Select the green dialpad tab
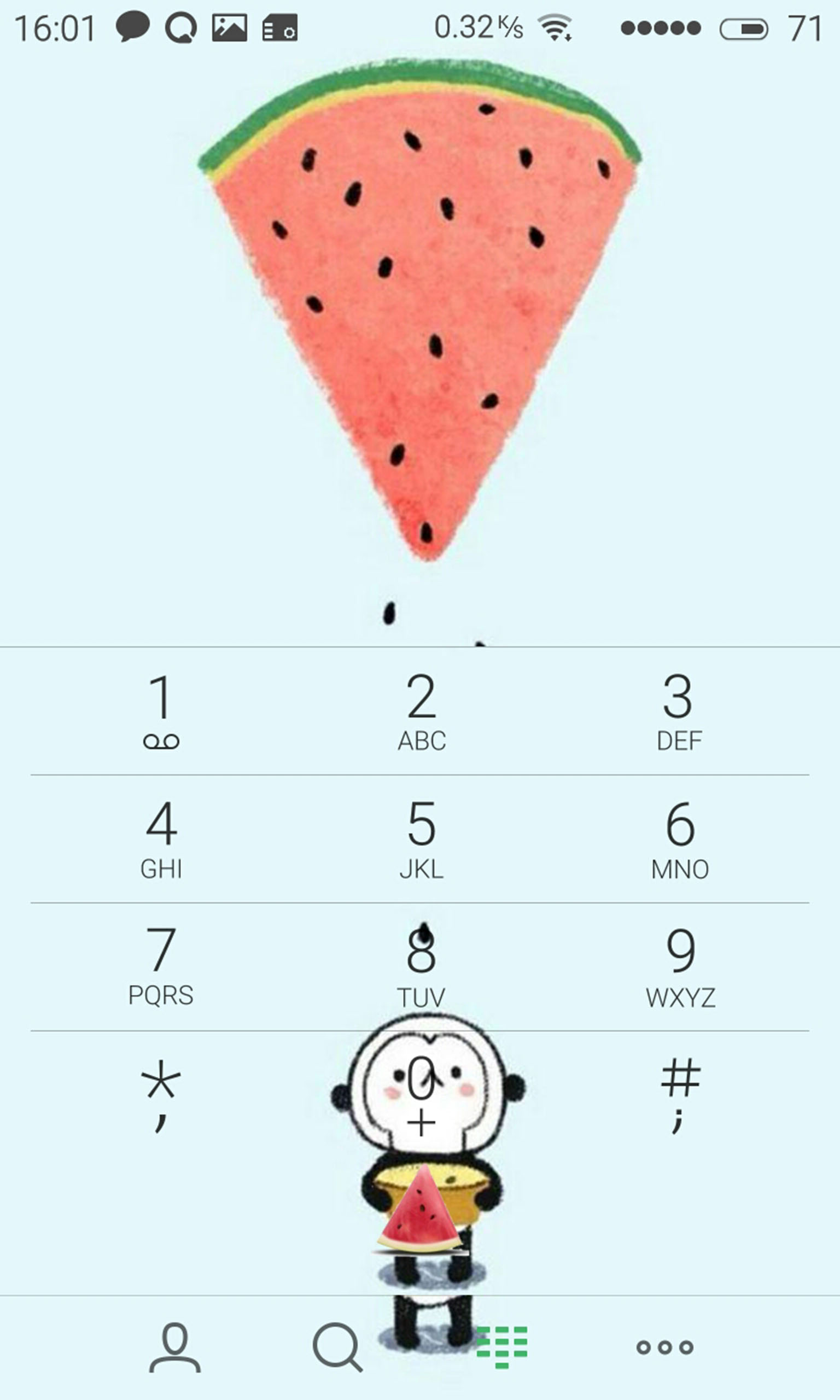Screen dimensions: 840x1400 (x=502, y=1347)
